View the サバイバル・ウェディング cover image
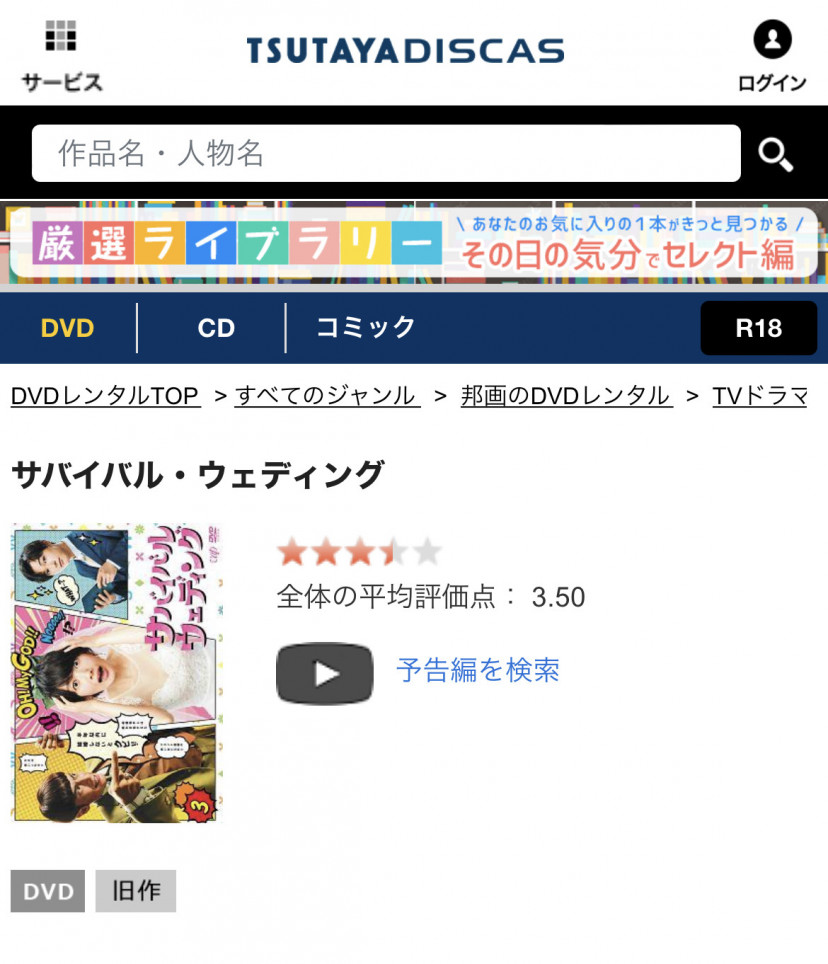Viewport: 828px width, 964px height. point(116,672)
